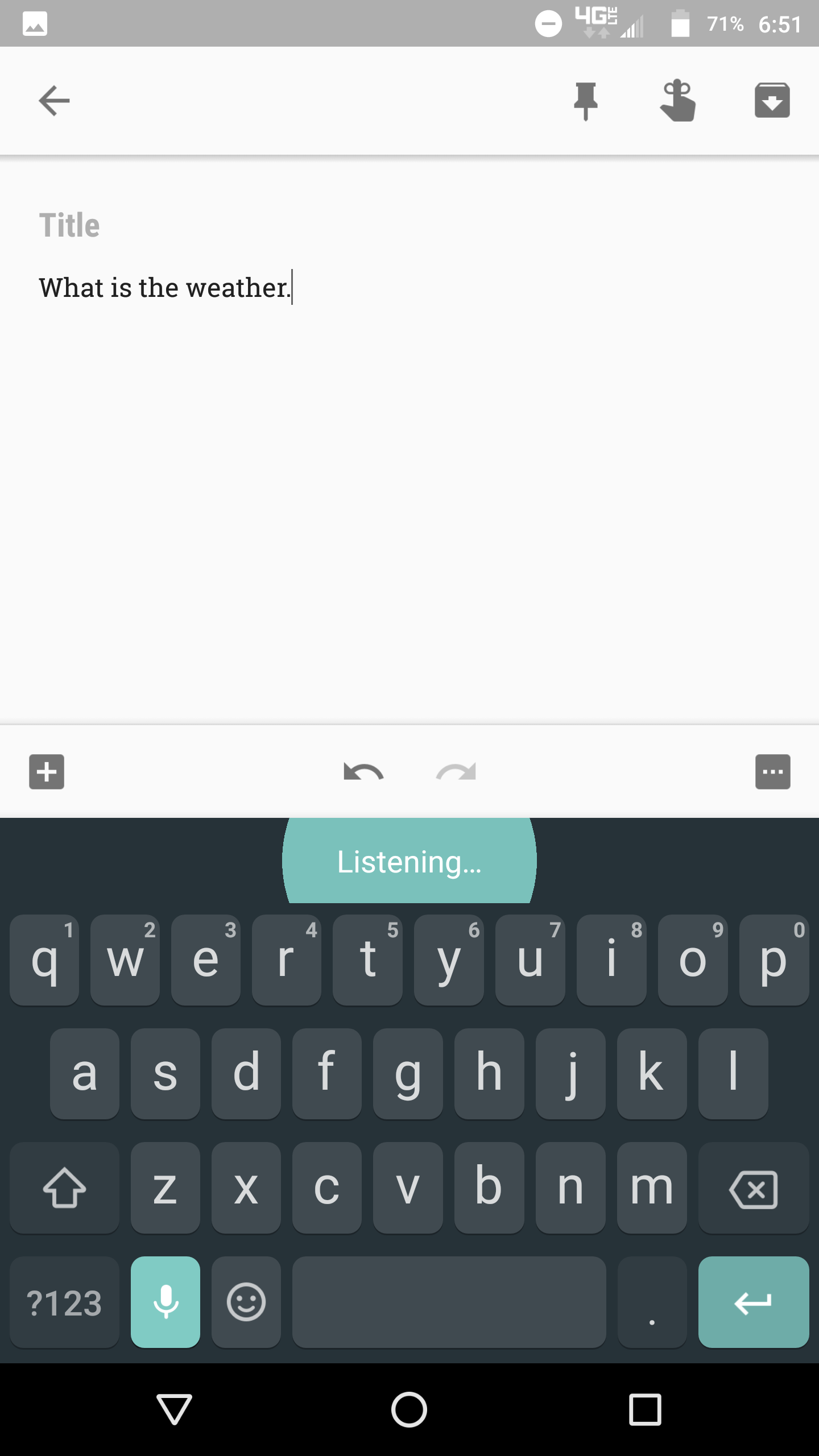Toggle voice typing with the microphone key

[x=165, y=1302]
